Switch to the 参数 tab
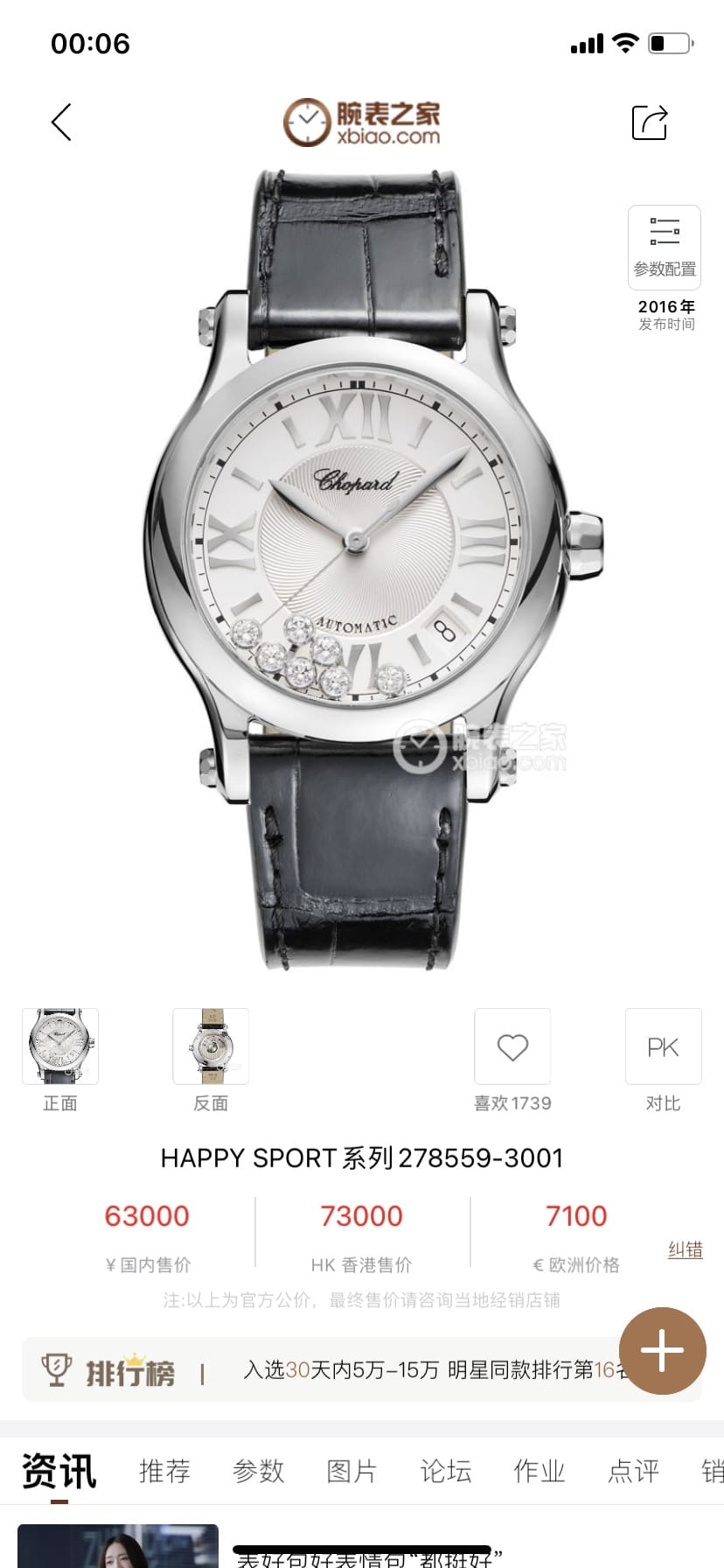This screenshot has width=724, height=1568. (258, 1471)
